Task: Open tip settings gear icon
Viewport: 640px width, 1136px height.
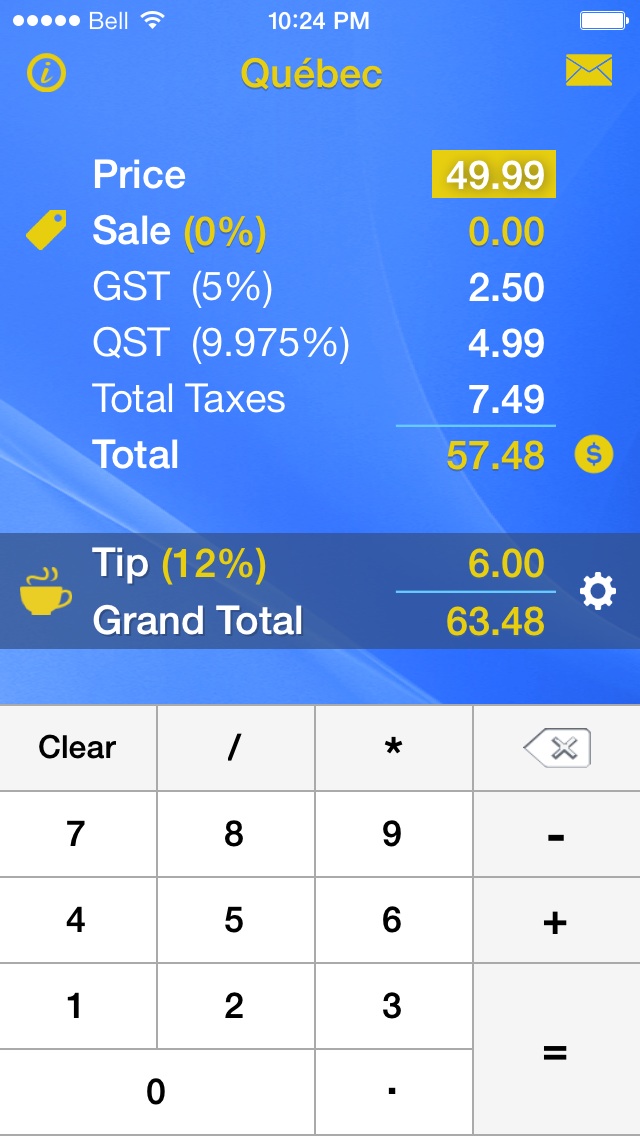Action: (x=598, y=592)
